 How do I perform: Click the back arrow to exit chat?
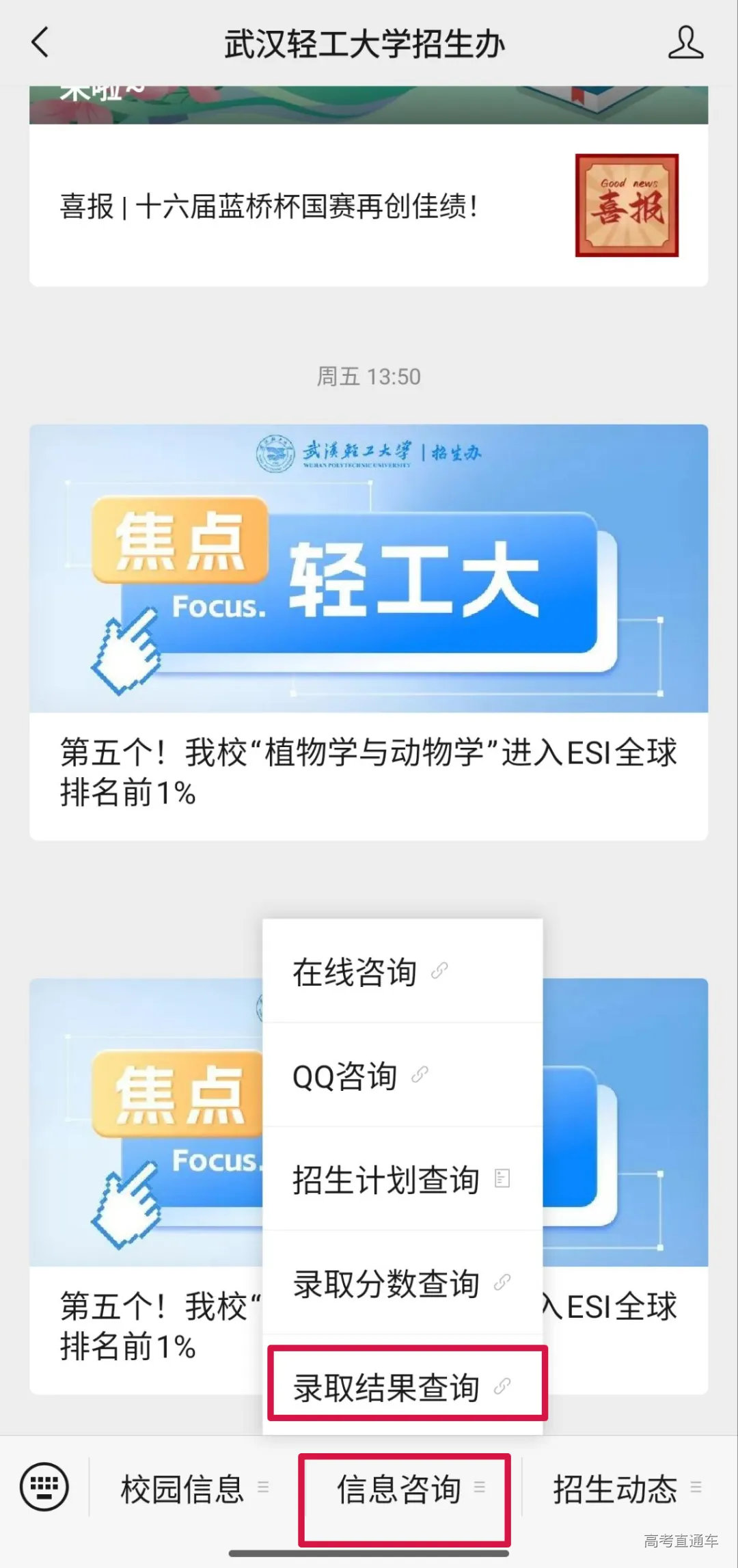[x=39, y=42]
